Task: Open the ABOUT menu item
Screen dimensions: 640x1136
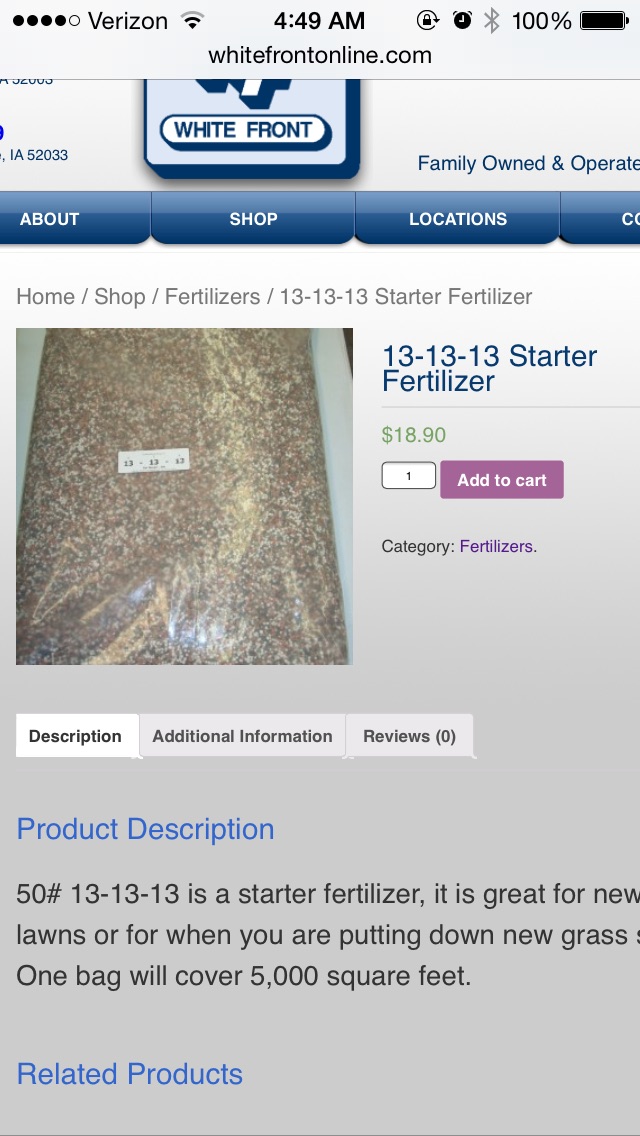Action: click(50, 219)
